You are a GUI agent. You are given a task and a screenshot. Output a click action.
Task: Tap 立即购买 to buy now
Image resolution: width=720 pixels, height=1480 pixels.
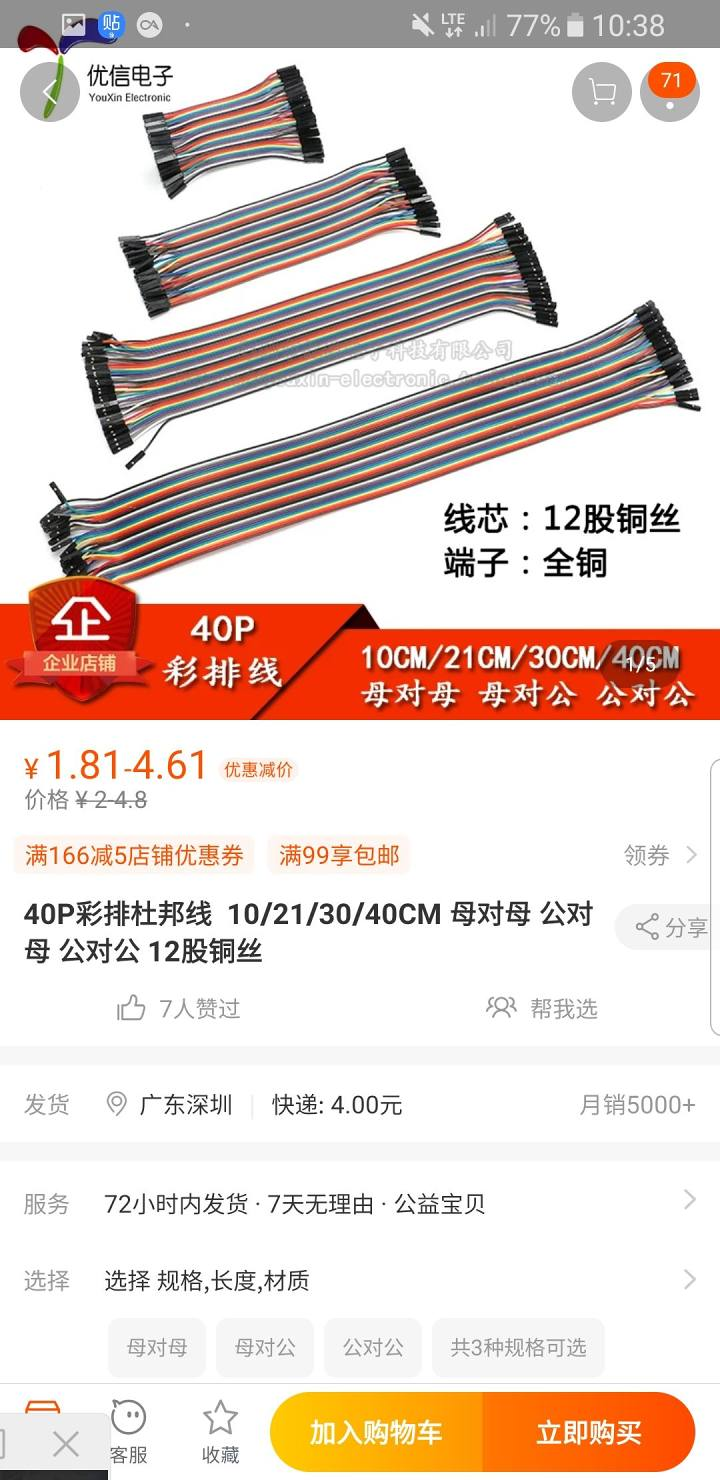click(x=588, y=1432)
